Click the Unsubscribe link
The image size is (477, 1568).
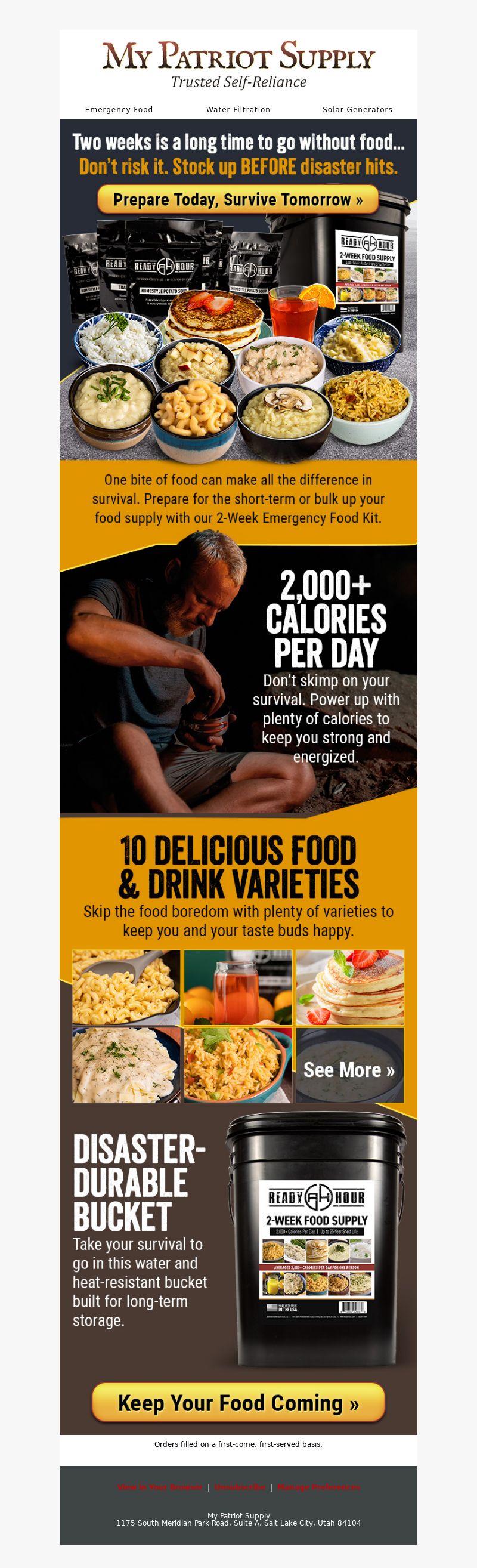click(x=240, y=1487)
